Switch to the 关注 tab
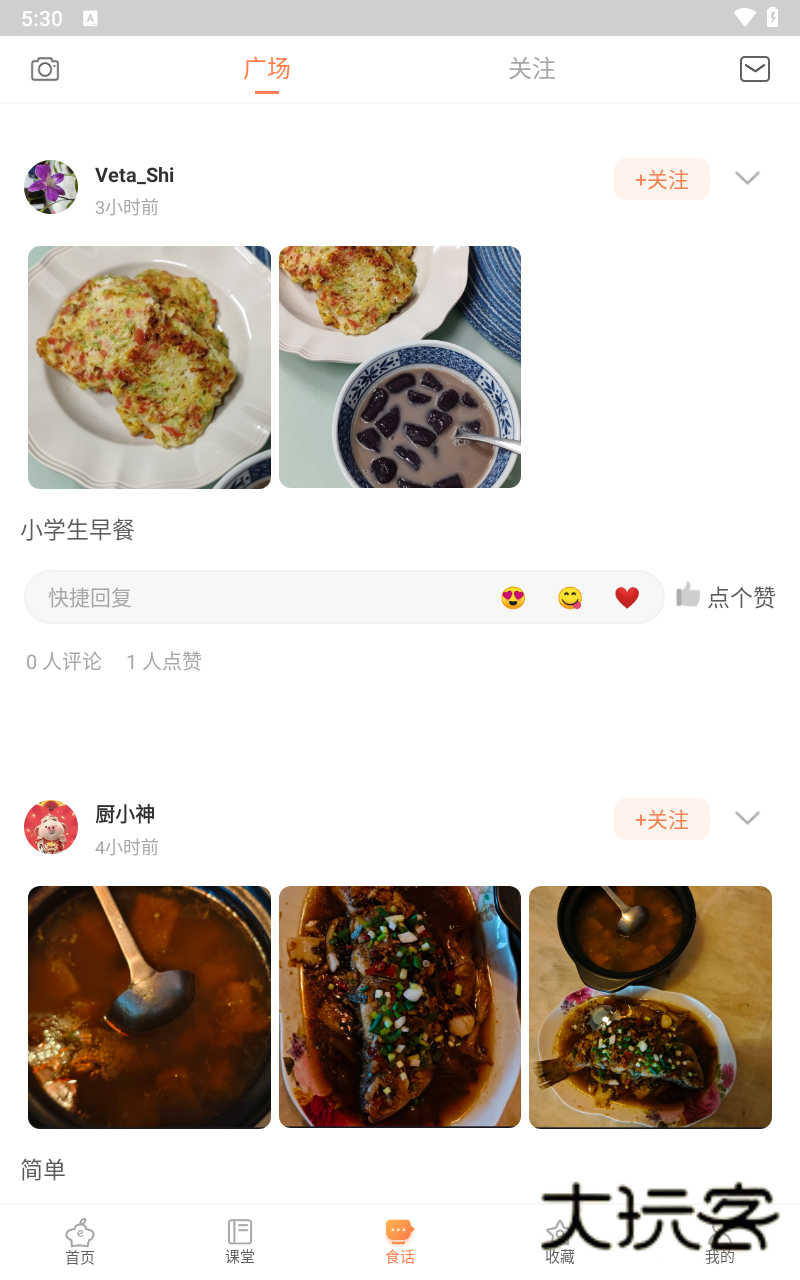This screenshot has height=1280, width=800. pos(533,69)
